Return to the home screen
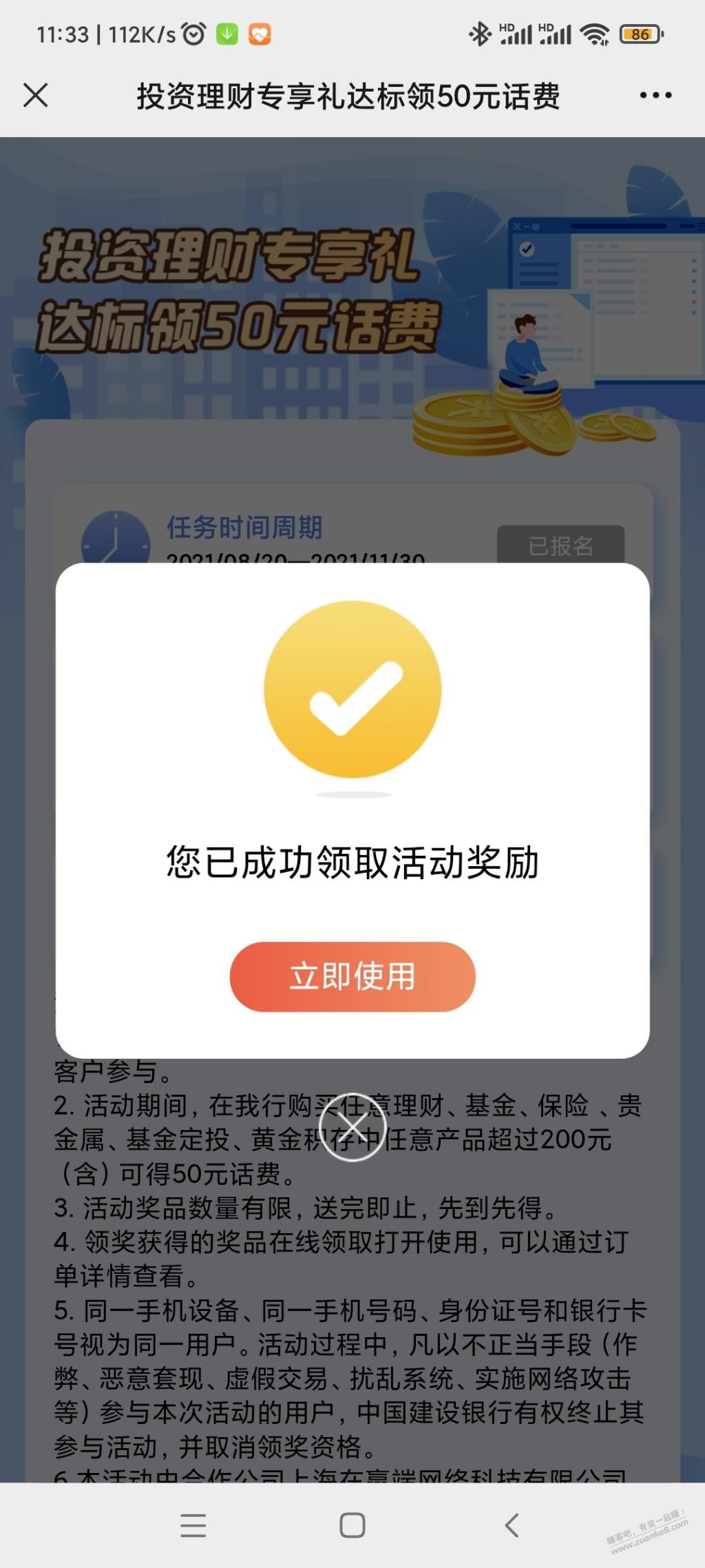The height and width of the screenshot is (1568, 705). coord(352,1525)
